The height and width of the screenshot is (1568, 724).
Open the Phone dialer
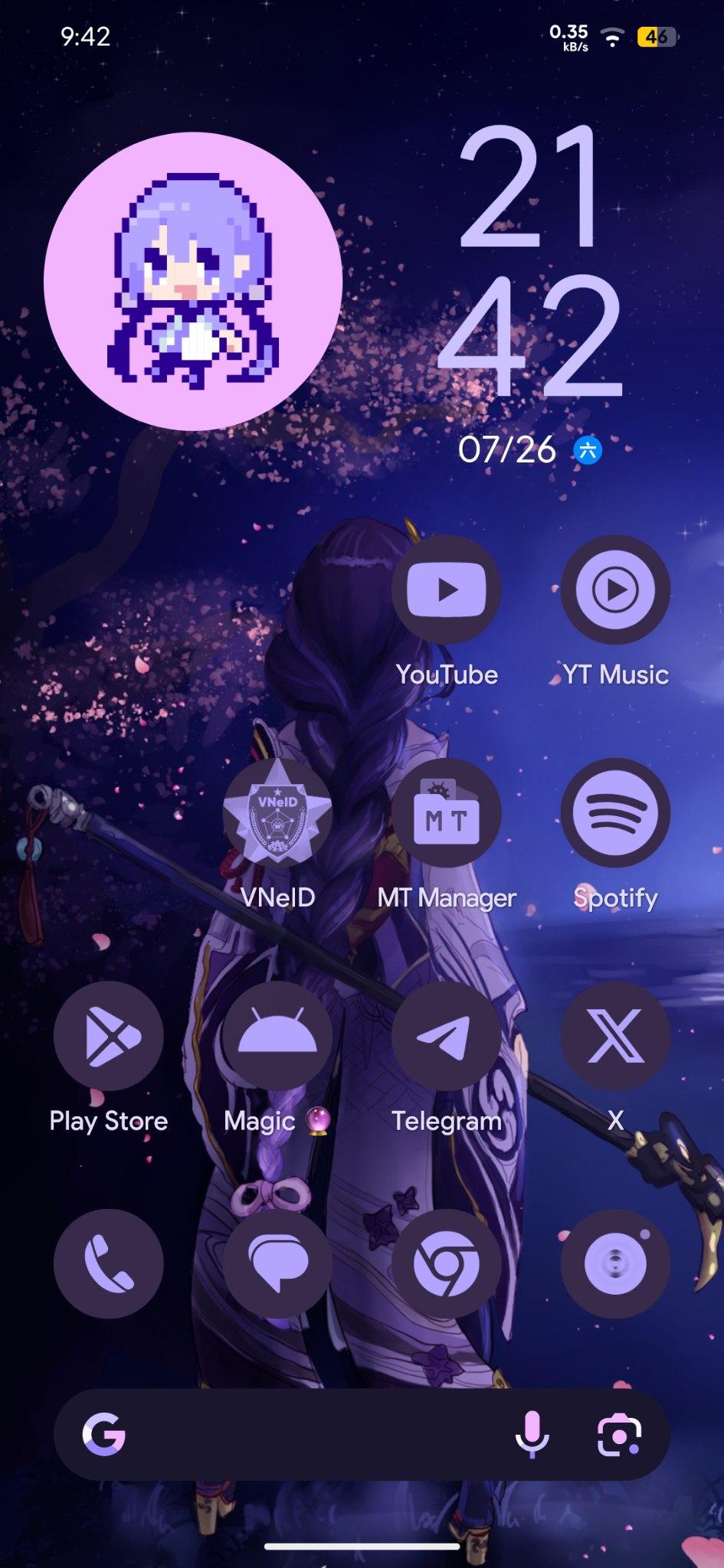[109, 1263]
